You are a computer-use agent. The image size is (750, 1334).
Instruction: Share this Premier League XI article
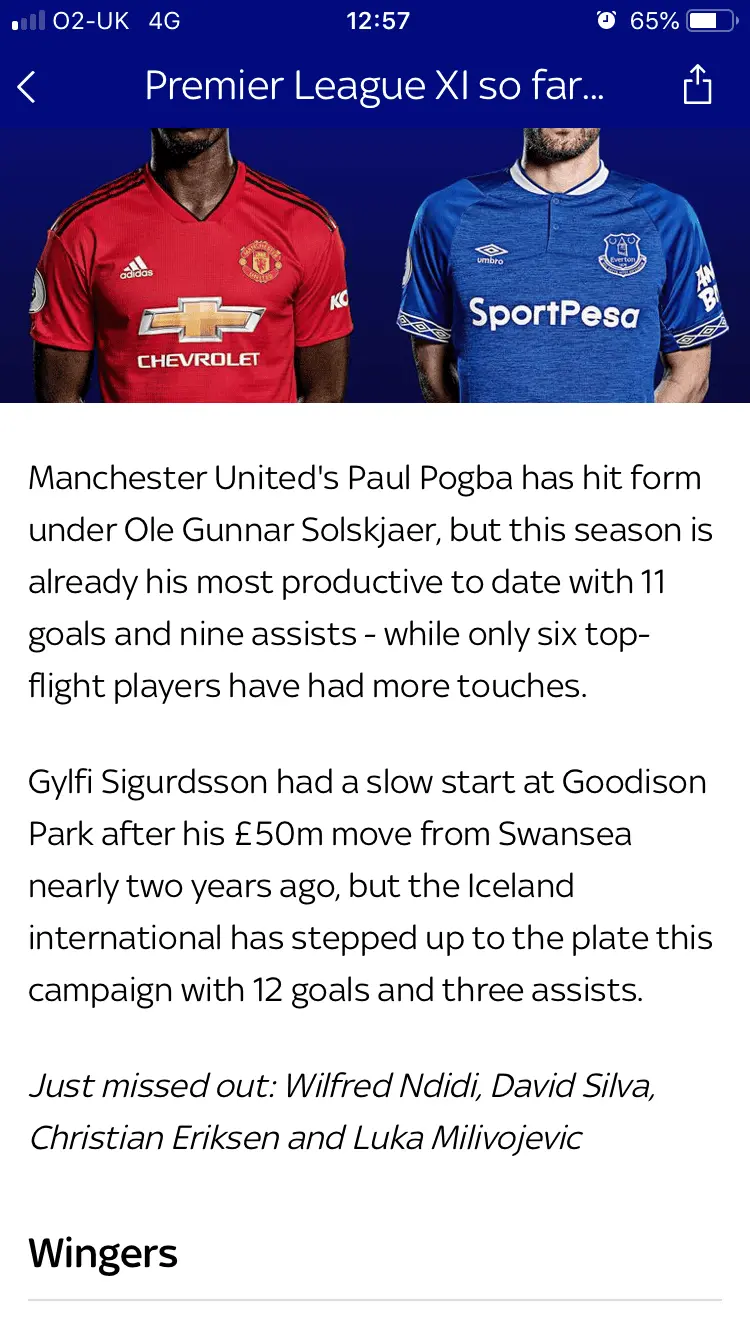[x=697, y=85]
